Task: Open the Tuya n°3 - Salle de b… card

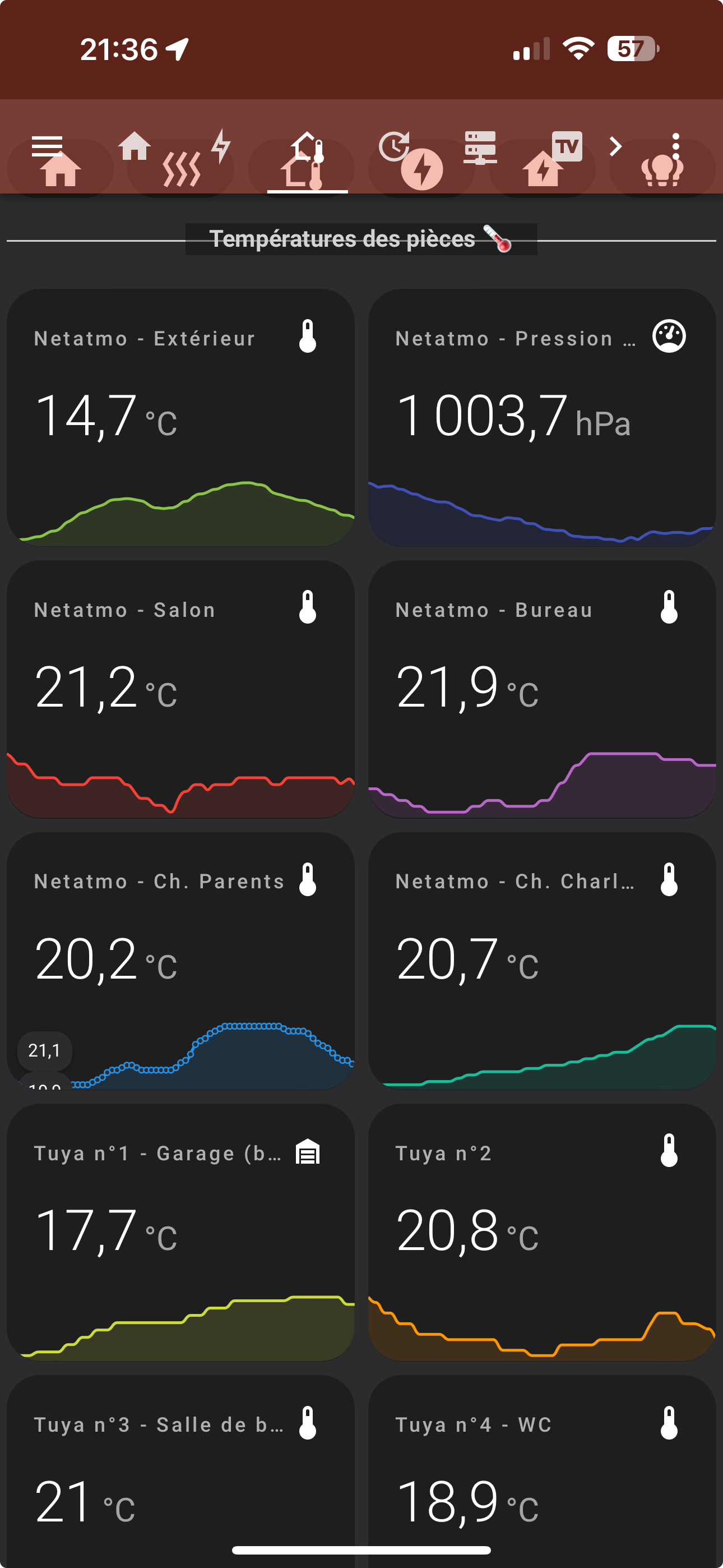Action: (x=180, y=1471)
